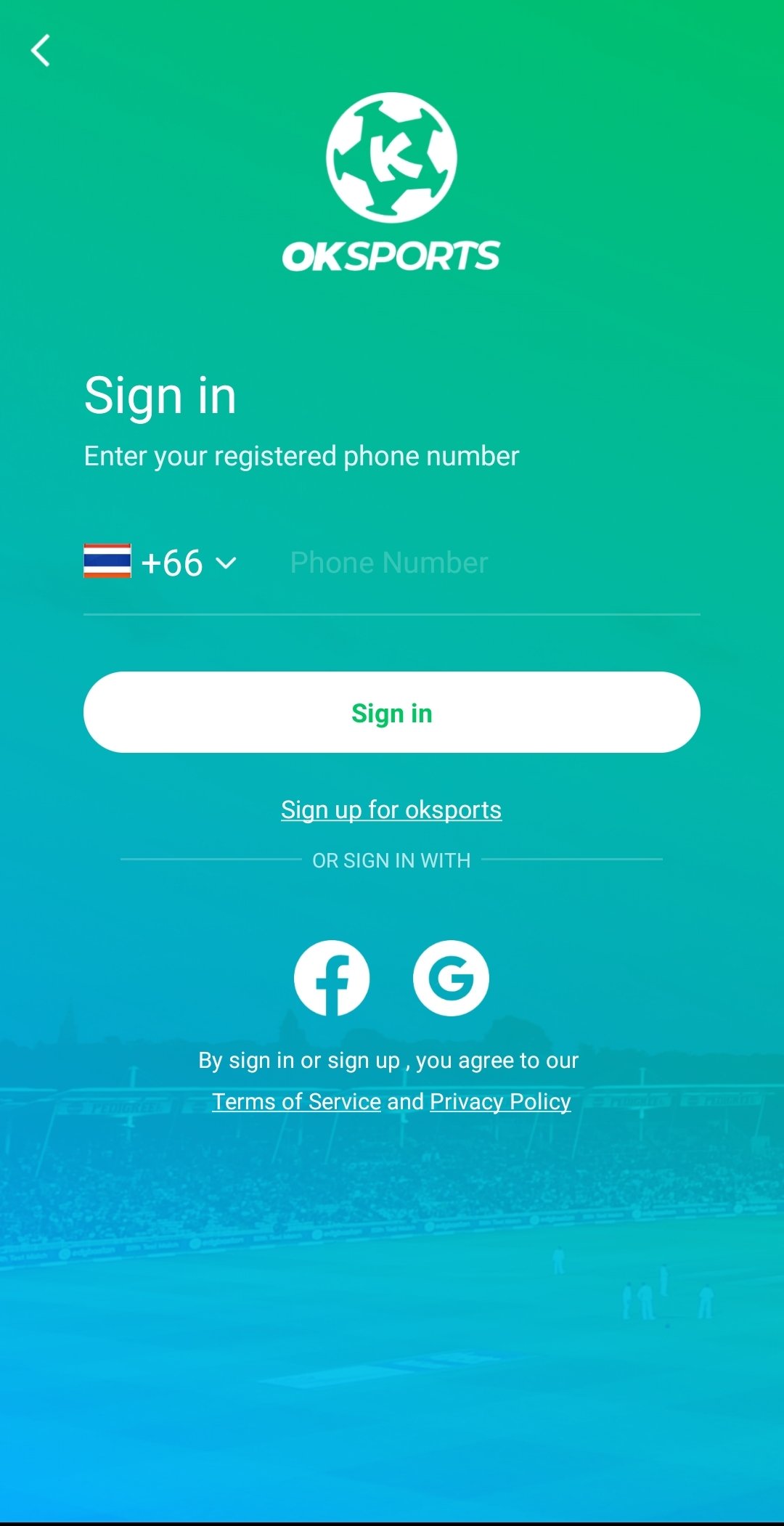The image size is (784, 1526).
Task: Tap the white Sign in button
Action: click(x=392, y=712)
